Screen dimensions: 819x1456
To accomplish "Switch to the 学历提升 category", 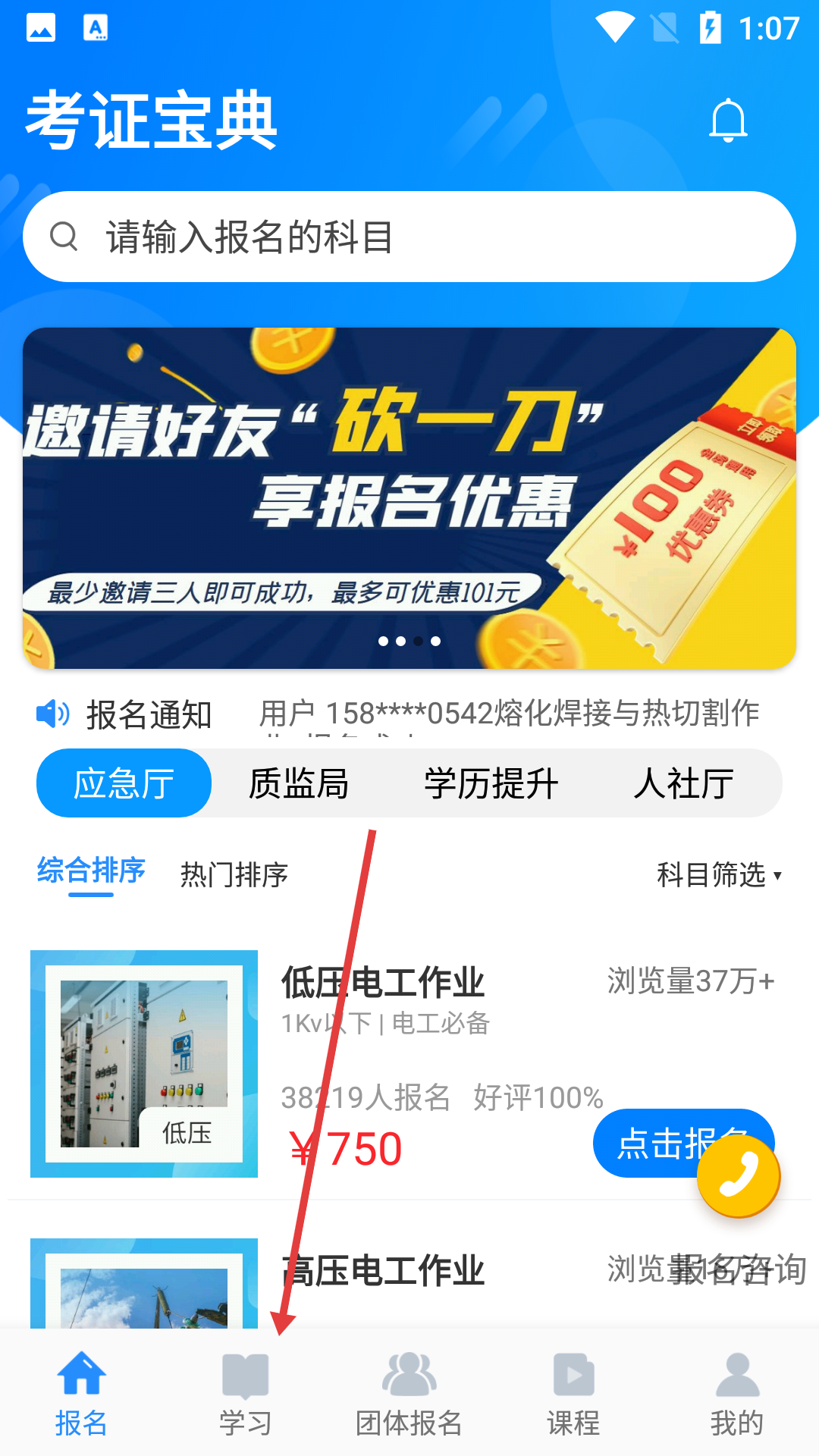I will click(x=491, y=783).
